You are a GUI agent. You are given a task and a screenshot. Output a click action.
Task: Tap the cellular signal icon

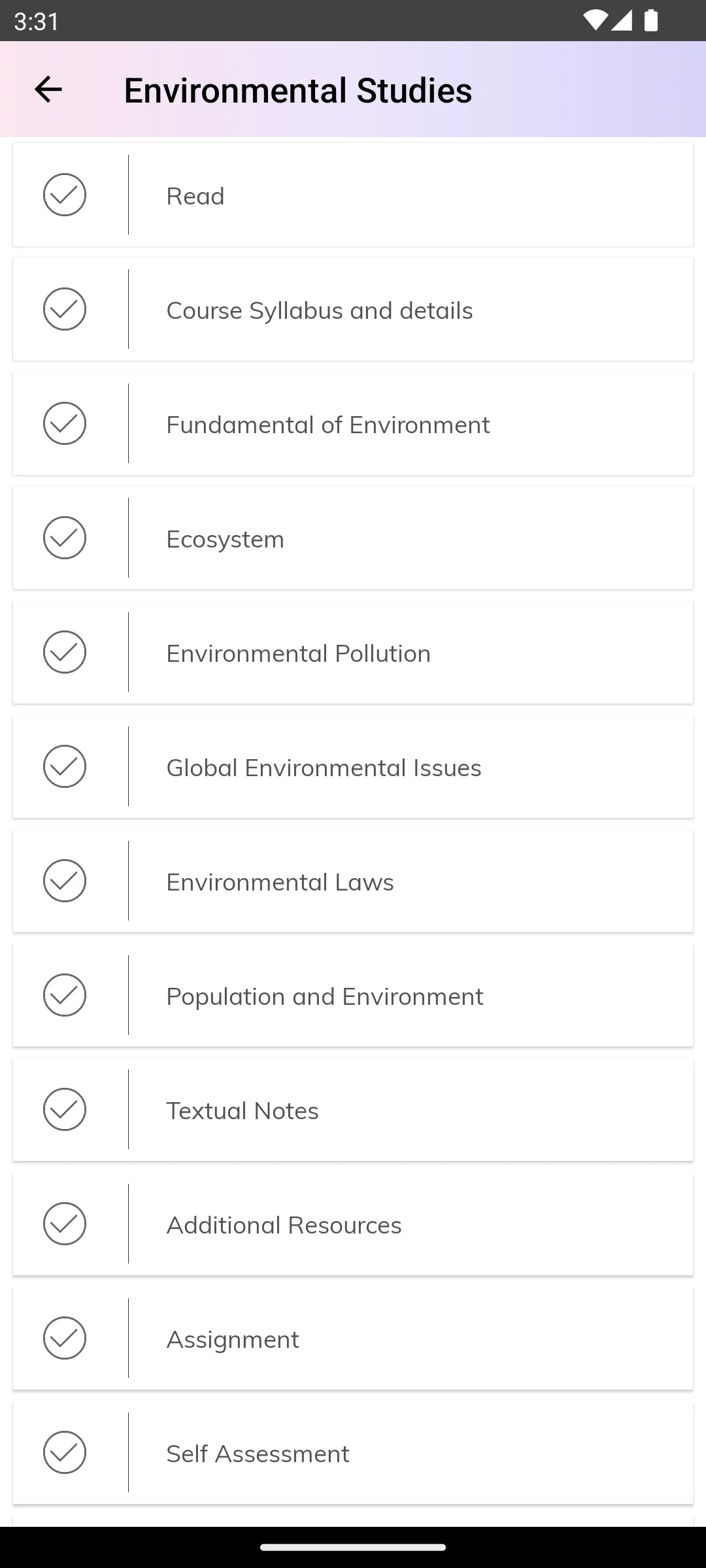622,22
